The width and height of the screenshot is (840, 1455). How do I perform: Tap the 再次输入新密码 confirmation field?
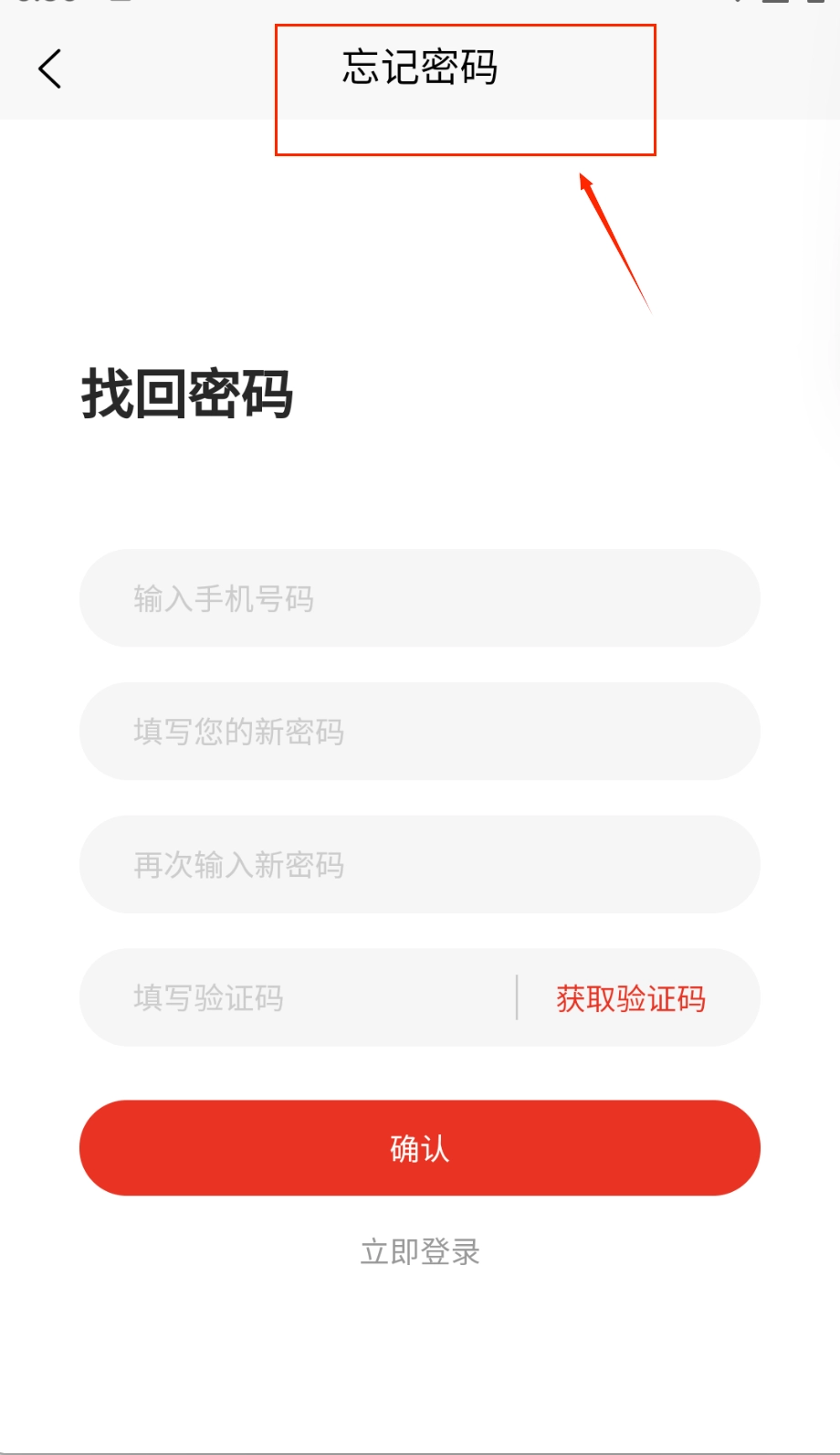coord(419,865)
